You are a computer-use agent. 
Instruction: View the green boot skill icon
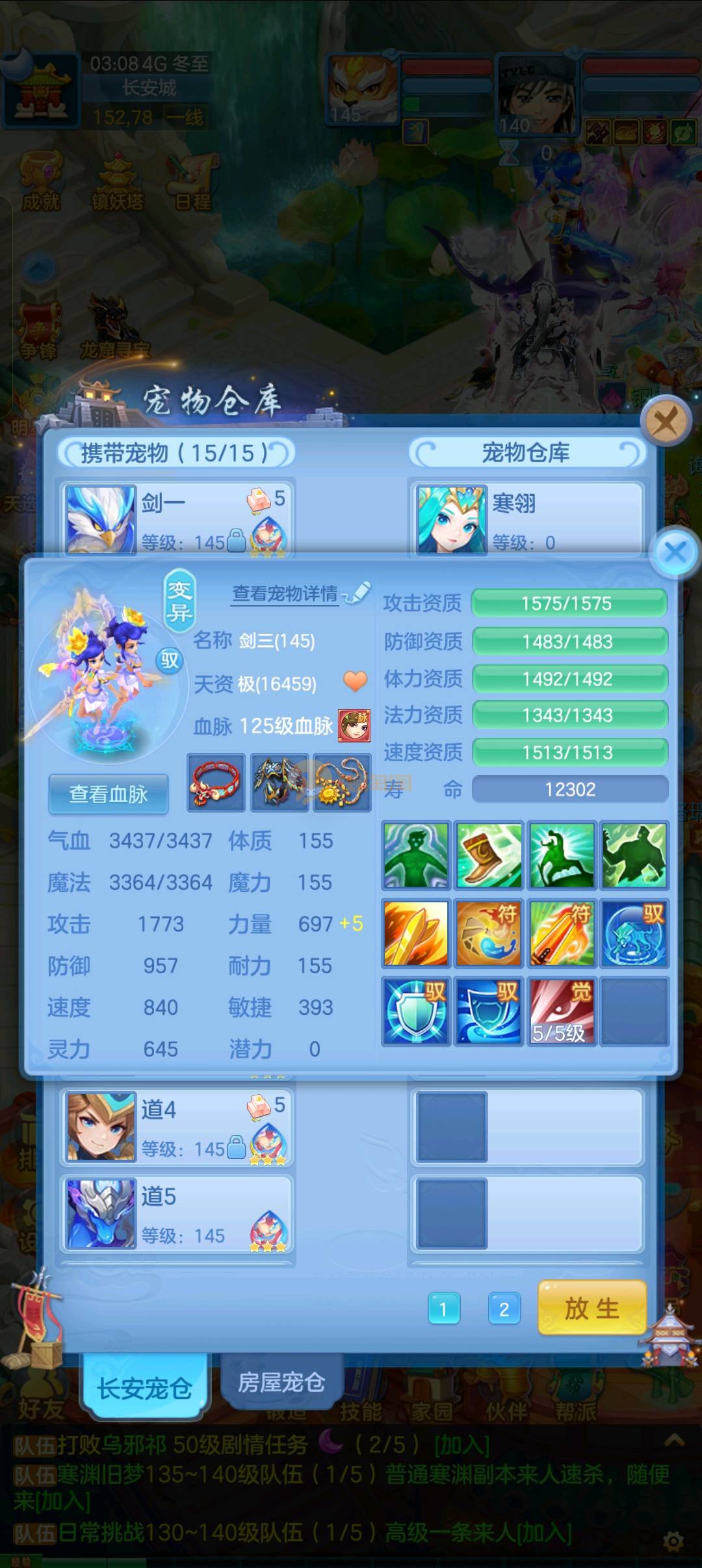click(489, 856)
